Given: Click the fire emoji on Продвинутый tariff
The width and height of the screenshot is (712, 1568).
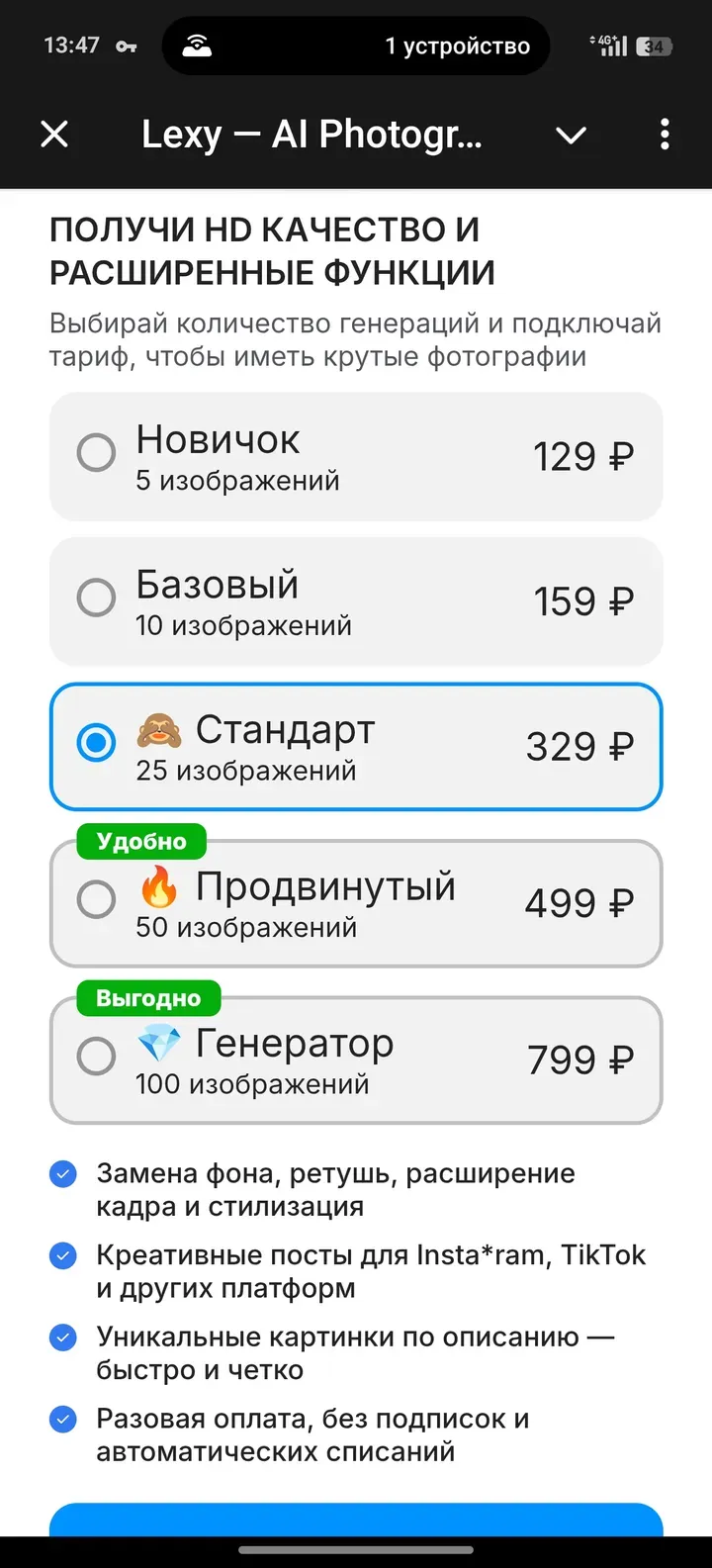Looking at the screenshot, I should pyautogui.click(x=161, y=885).
